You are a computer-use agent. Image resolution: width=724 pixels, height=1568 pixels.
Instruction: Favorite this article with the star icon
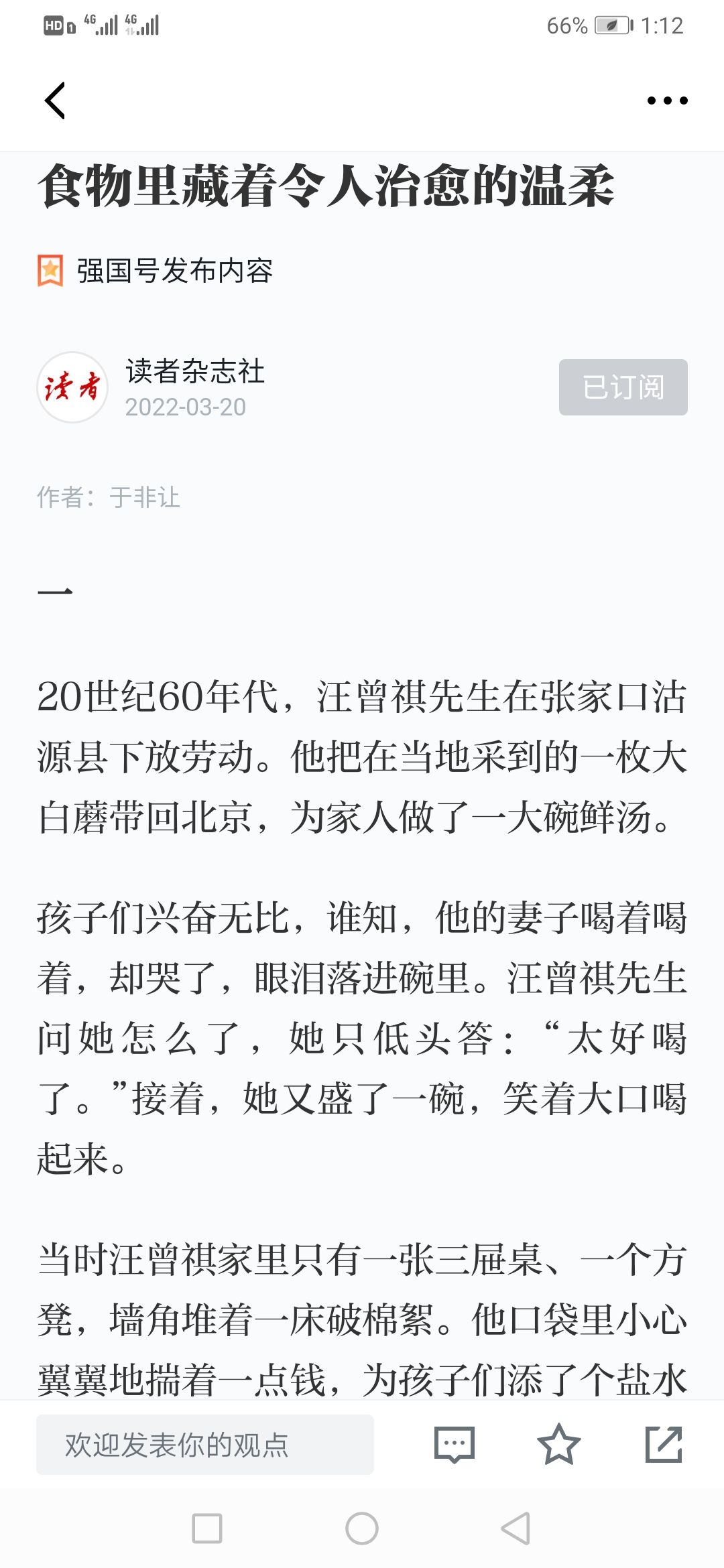(558, 1445)
